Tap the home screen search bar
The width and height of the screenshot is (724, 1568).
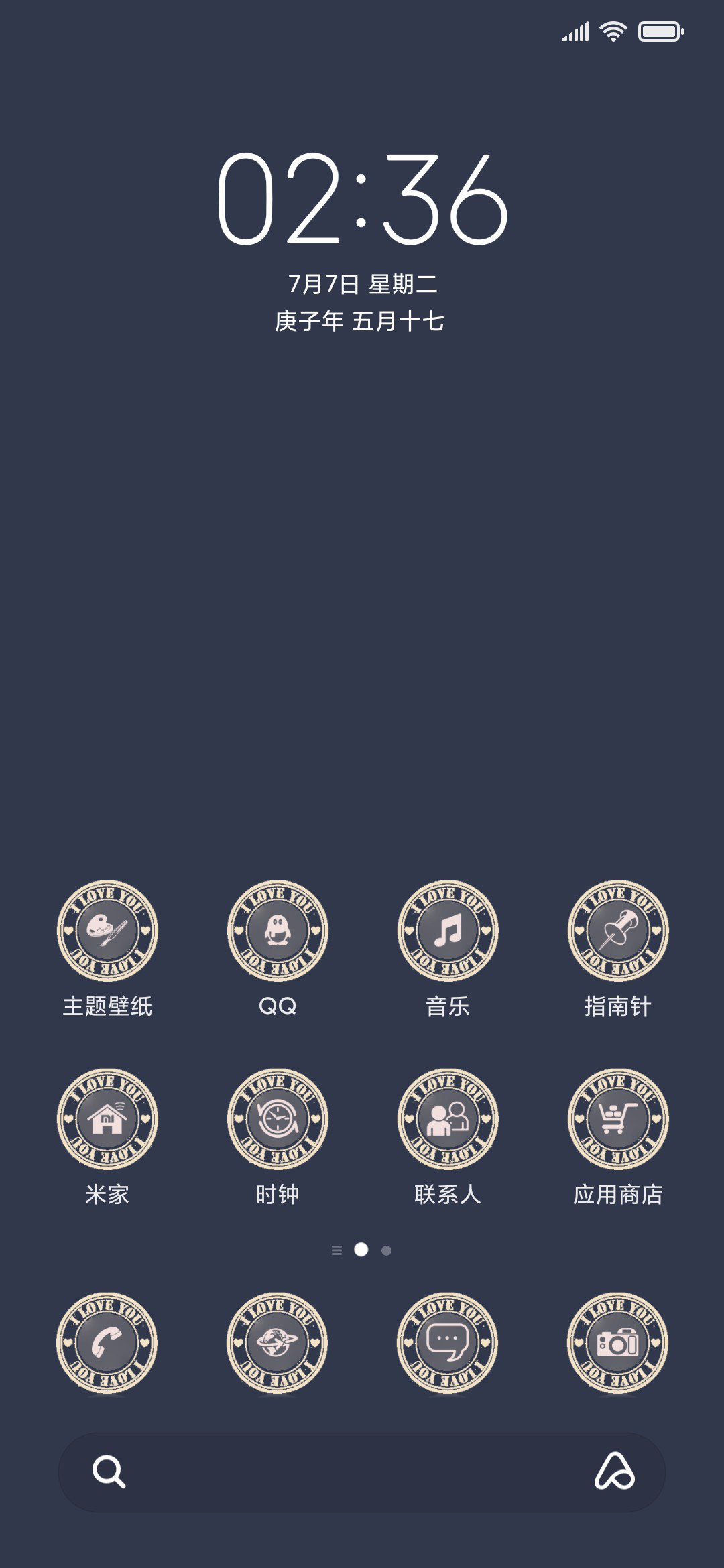[x=362, y=1472]
